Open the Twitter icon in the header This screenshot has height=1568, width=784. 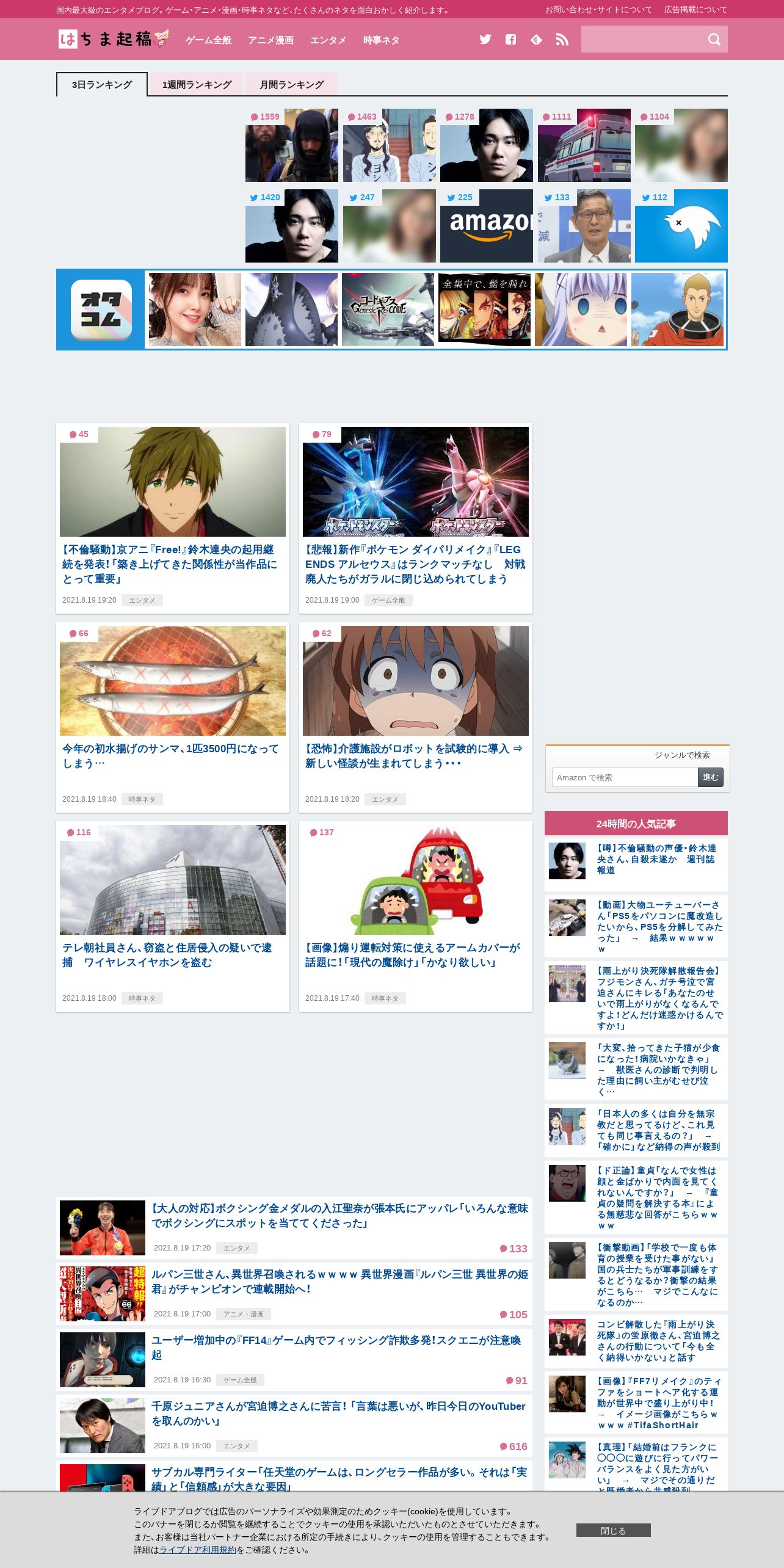point(485,40)
